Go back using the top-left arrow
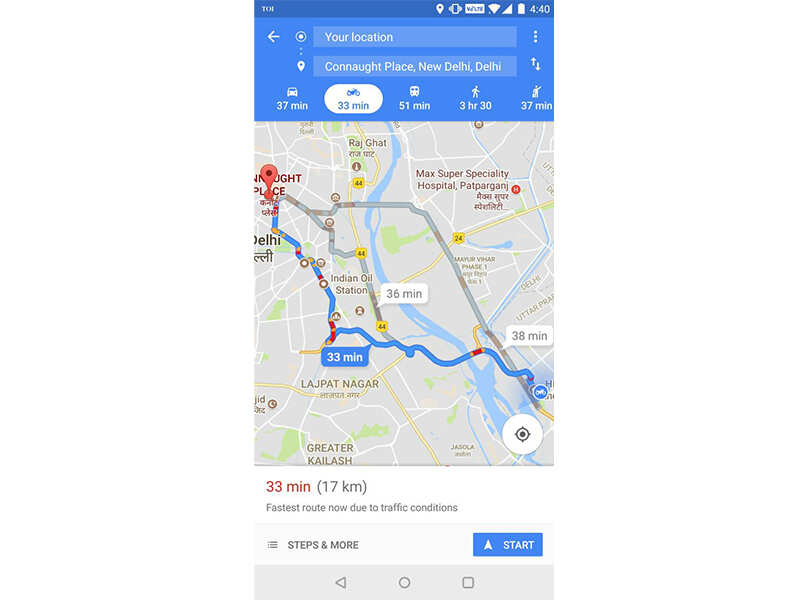Image resolution: width=800 pixels, height=600 pixels. click(x=273, y=37)
